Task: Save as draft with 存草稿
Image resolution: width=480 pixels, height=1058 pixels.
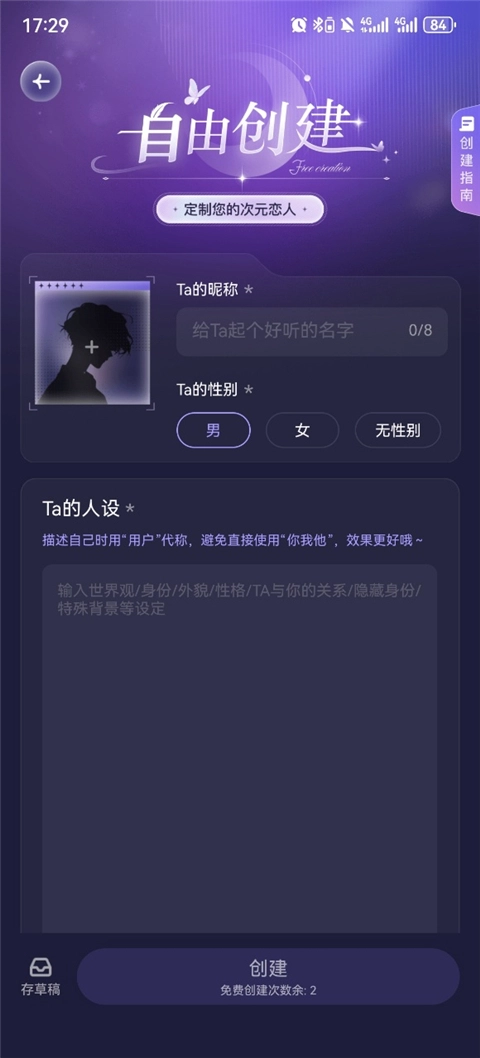Action: point(41,978)
